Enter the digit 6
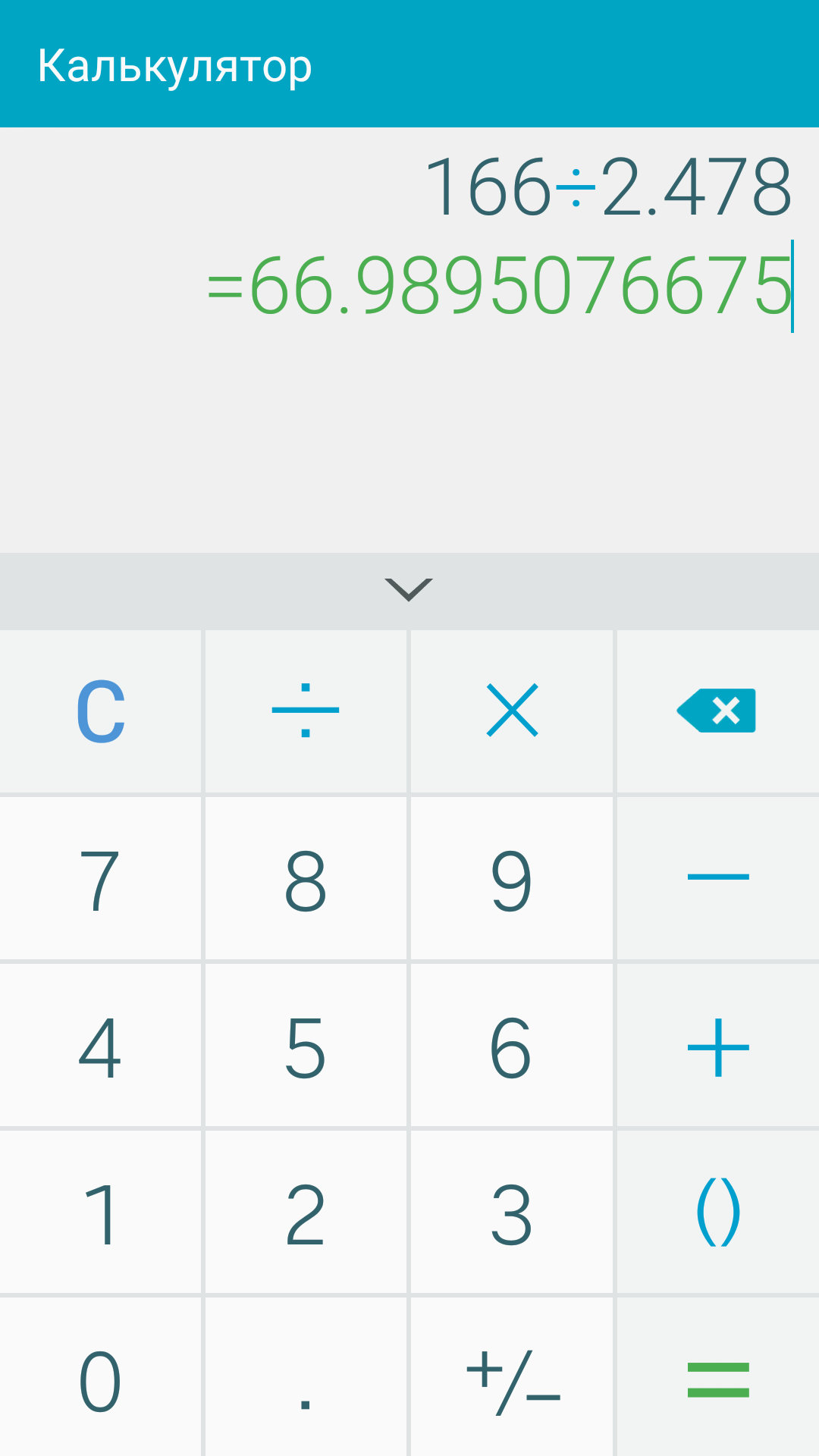The image size is (819, 1456). click(x=512, y=1045)
